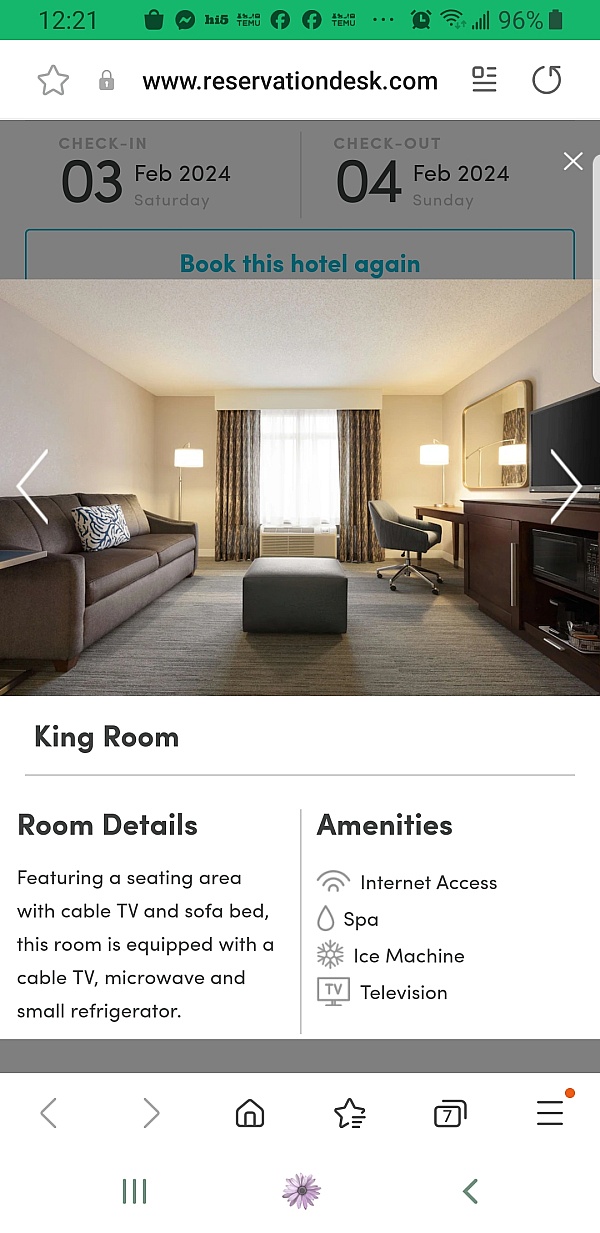Go back to previous browser page
600x1233 pixels.
(48, 1113)
